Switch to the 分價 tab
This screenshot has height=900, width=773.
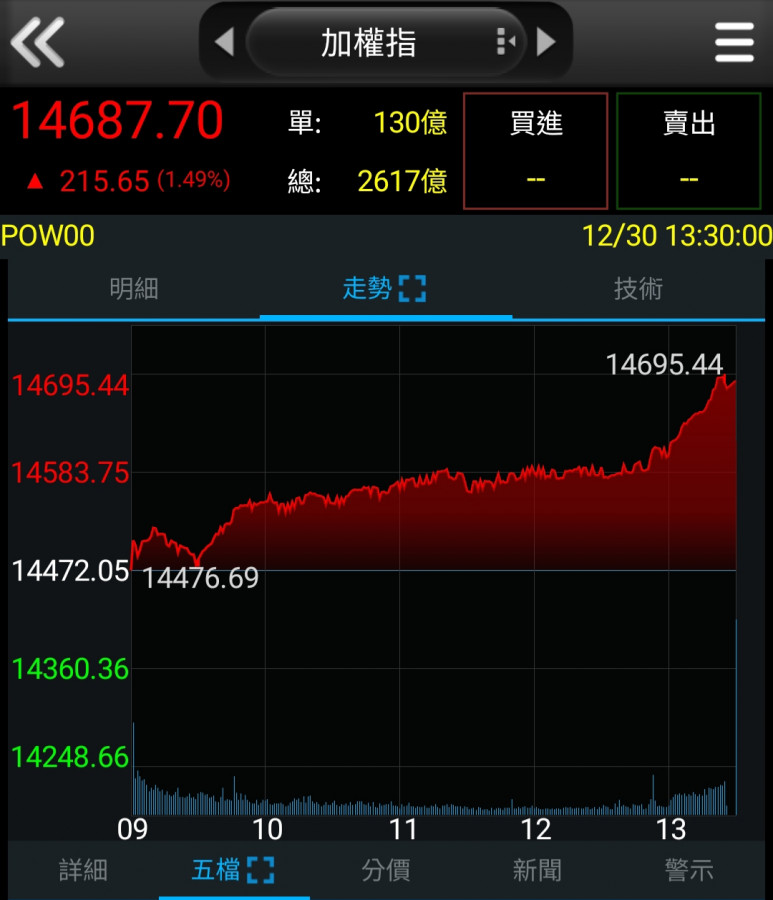point(386,870)
